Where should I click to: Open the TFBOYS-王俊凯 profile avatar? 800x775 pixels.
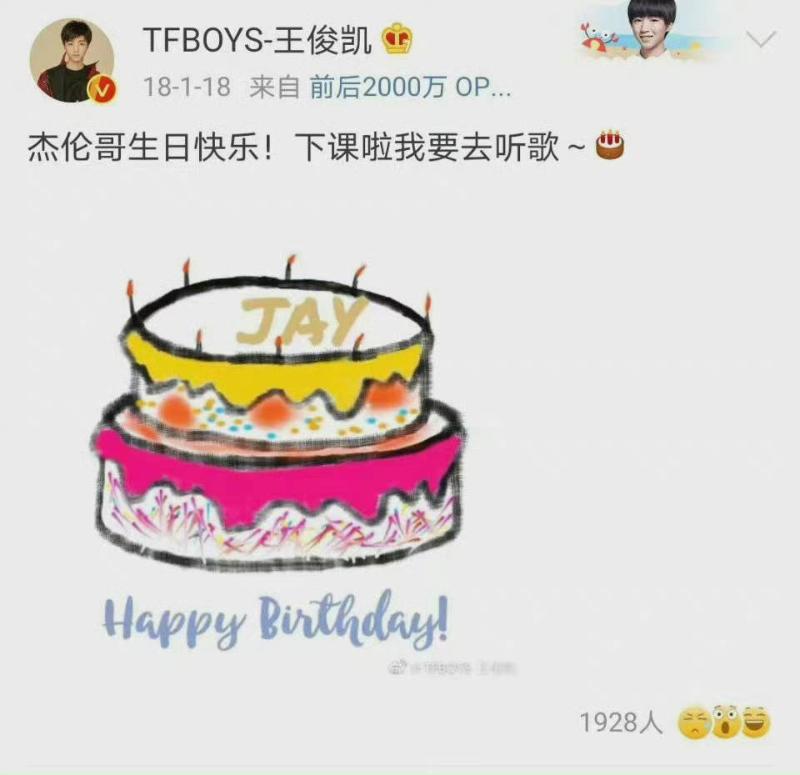71,60
